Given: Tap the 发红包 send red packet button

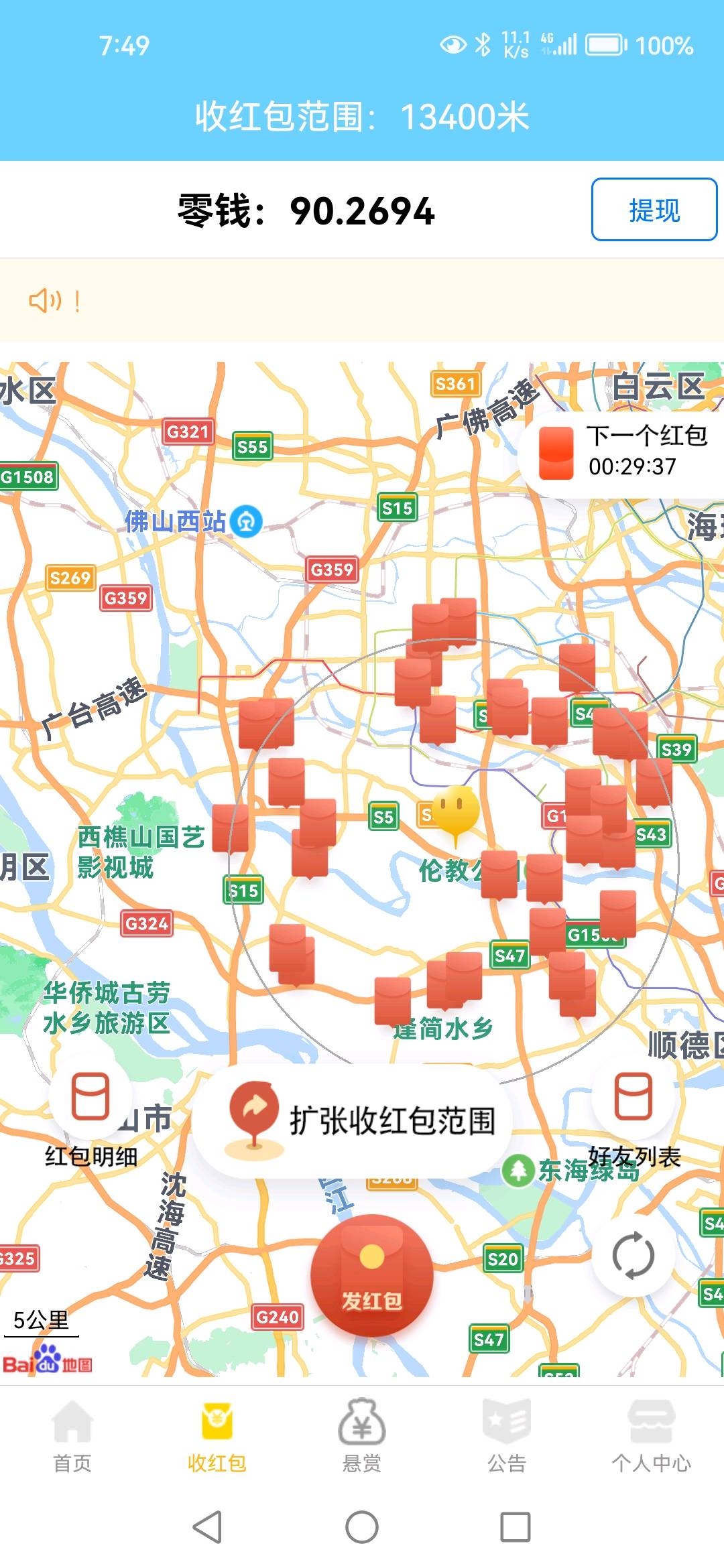Looking at the screenshot, I should [371, 1276].
